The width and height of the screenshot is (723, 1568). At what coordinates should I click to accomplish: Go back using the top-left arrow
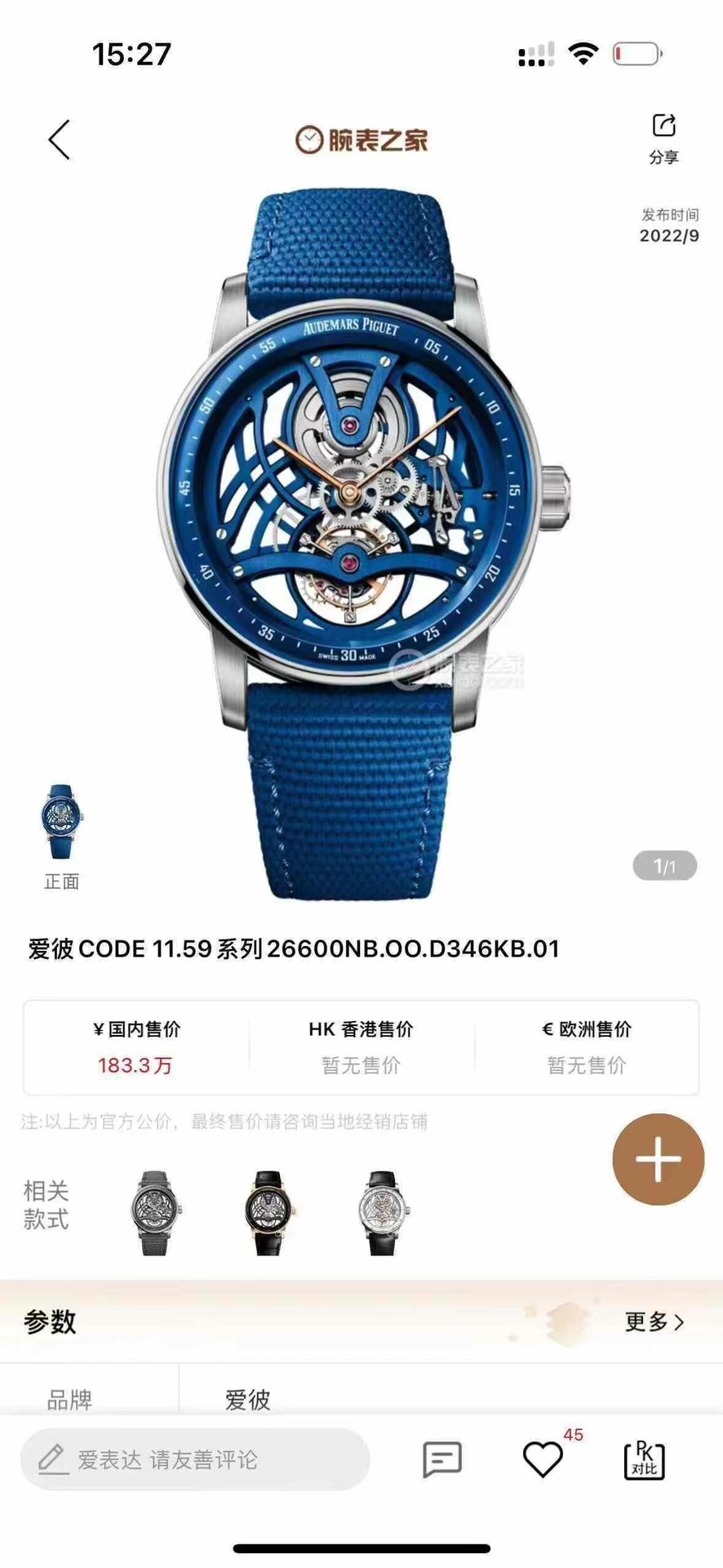[60, 140]
